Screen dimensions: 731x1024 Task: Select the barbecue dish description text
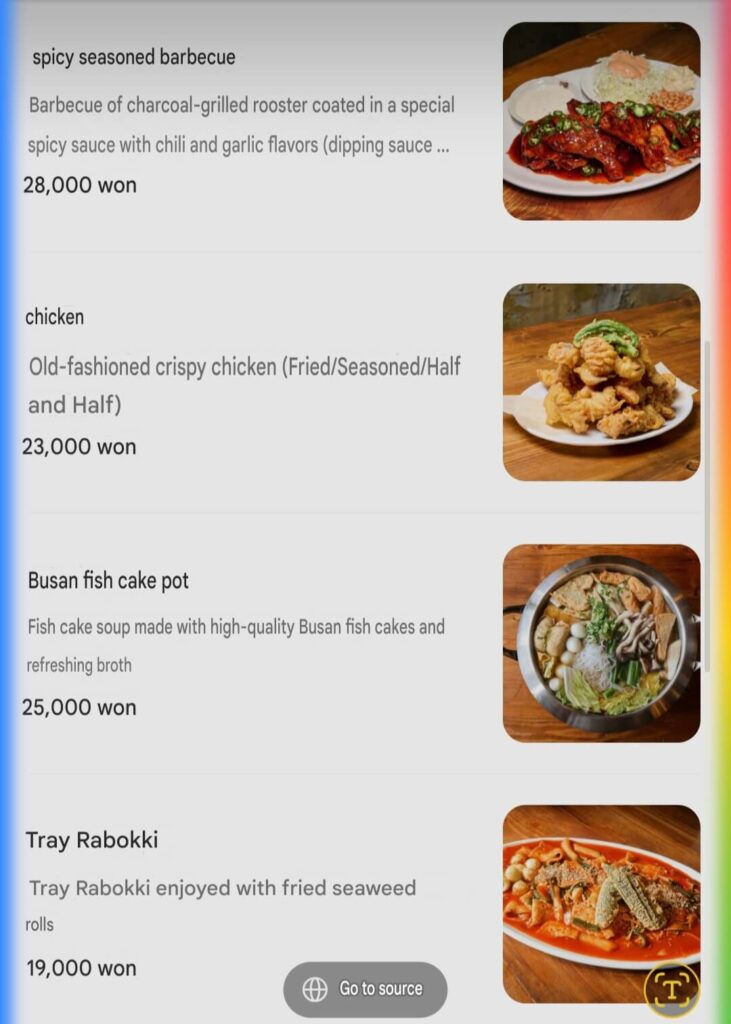pos(240,123)
